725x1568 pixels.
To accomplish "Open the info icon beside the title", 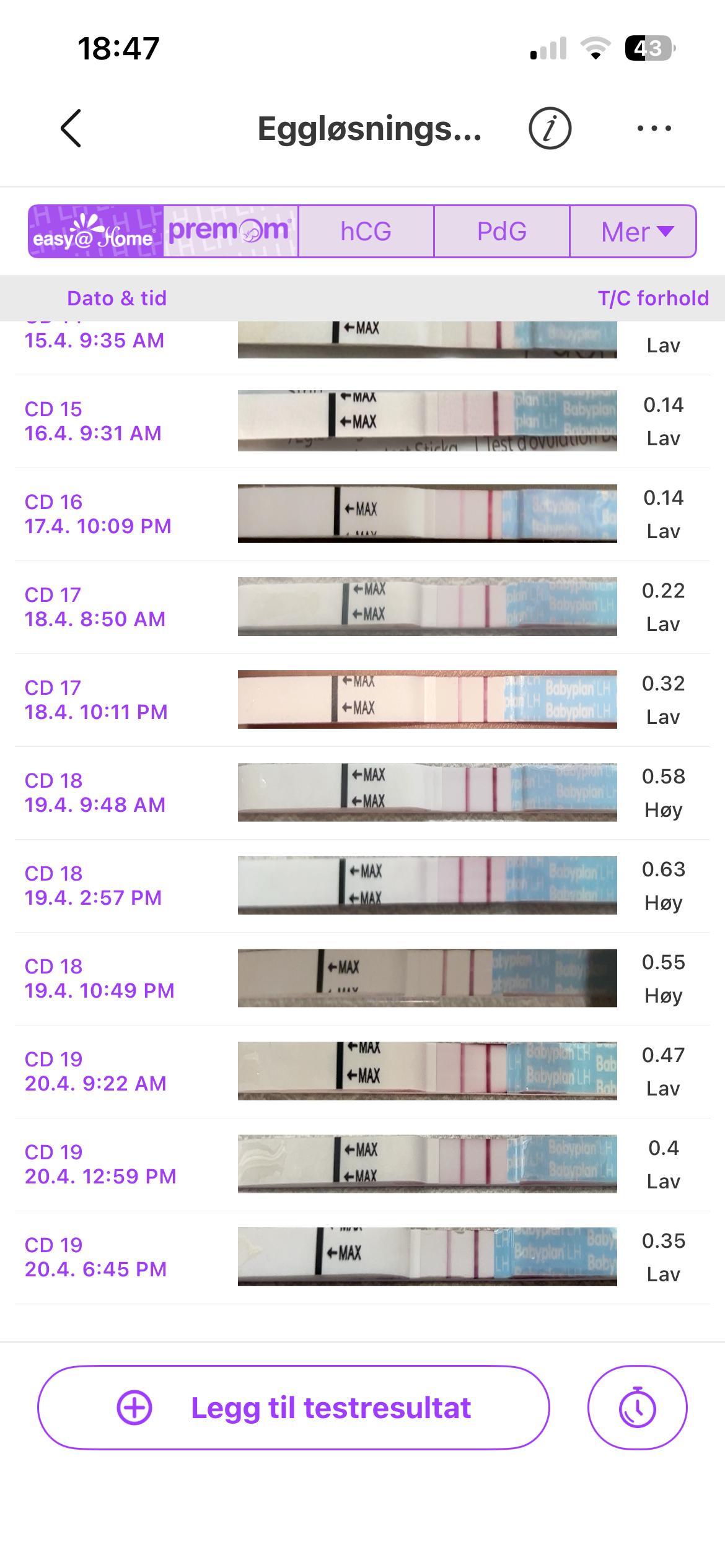I will [550, 129].
